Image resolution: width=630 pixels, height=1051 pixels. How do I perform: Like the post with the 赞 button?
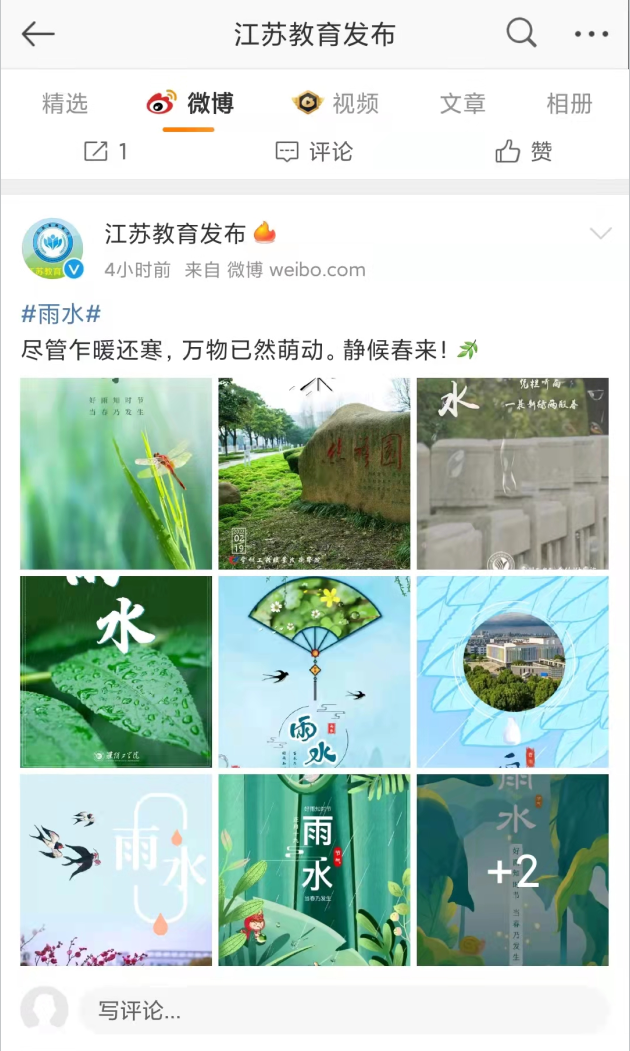coord(524,152)
